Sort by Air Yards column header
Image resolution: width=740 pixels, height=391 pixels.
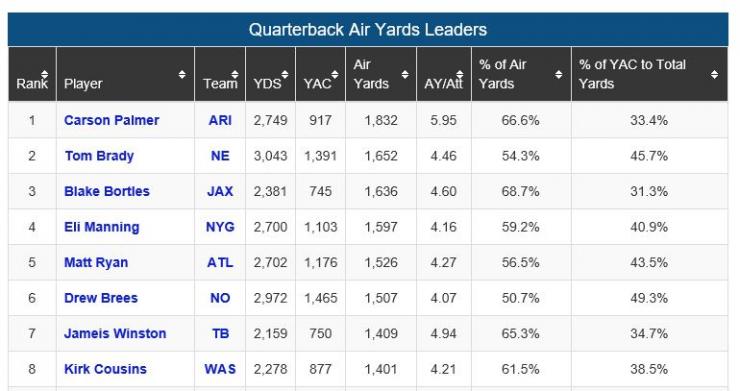pyautogui.click(x=381, y=74)
